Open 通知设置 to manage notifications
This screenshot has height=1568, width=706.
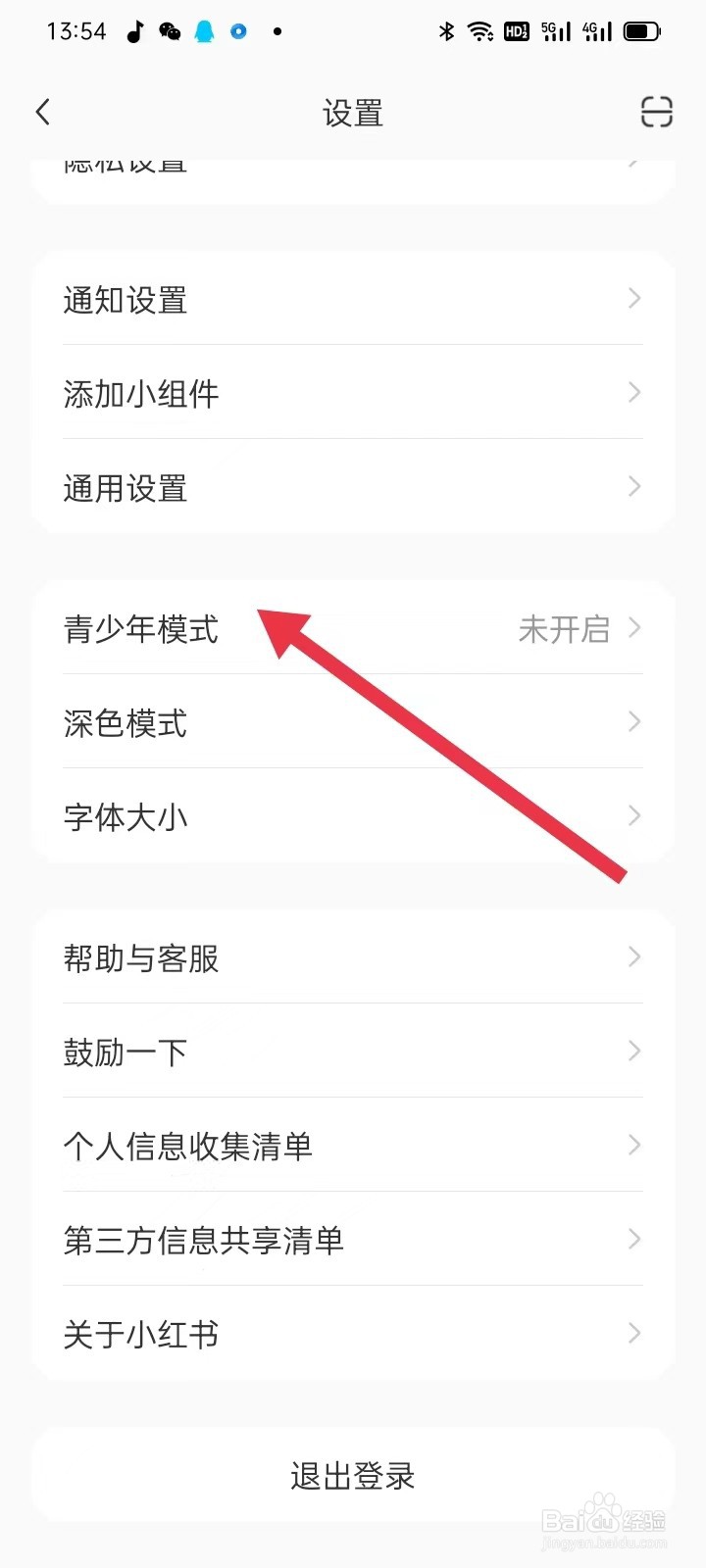(x=353, y=300)
